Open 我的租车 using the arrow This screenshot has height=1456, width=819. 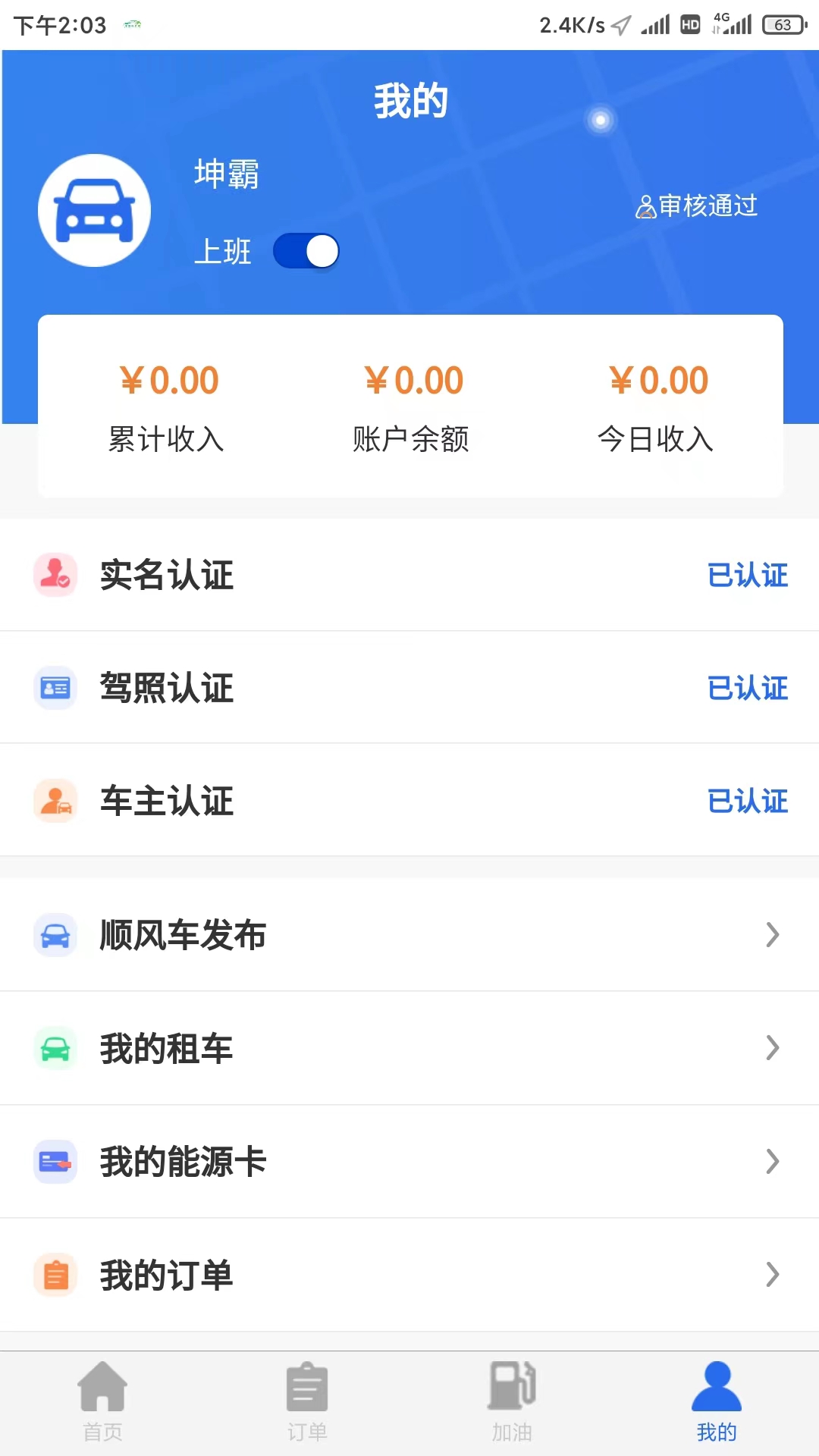point(771,1048)
